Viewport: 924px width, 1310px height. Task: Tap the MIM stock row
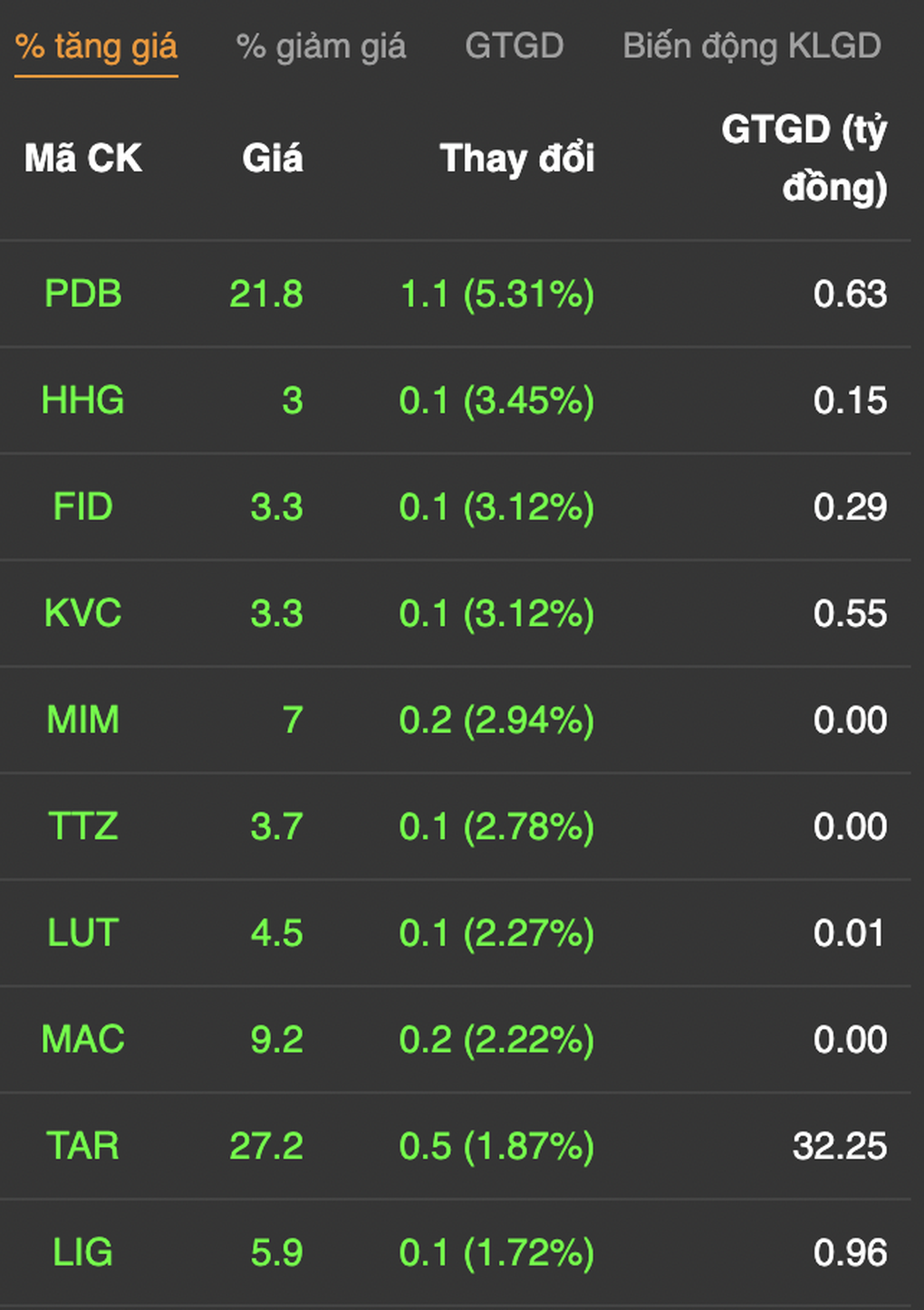click(82, 720)
